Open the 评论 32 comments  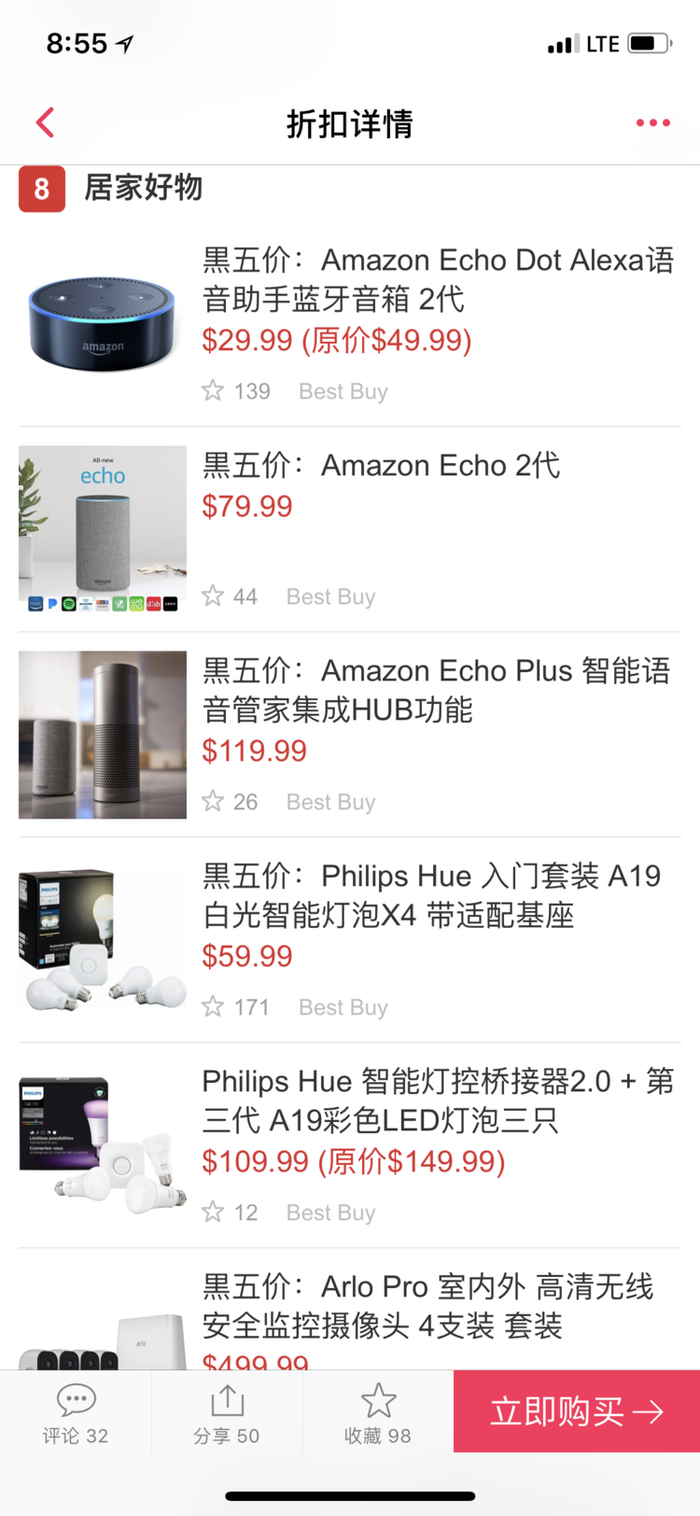pos(76,1413)
